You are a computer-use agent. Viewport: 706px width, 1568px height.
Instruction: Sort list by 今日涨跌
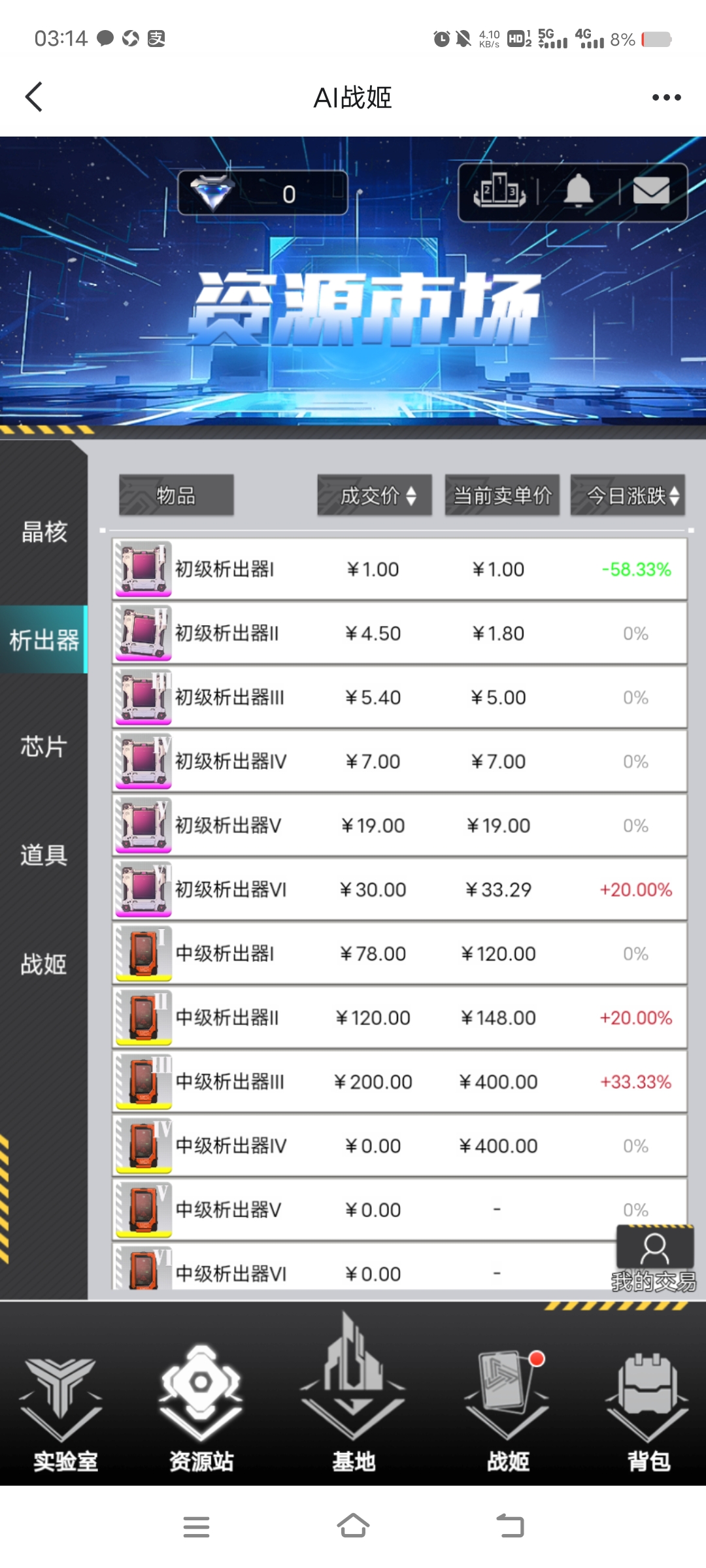click(x=628, y=496)
